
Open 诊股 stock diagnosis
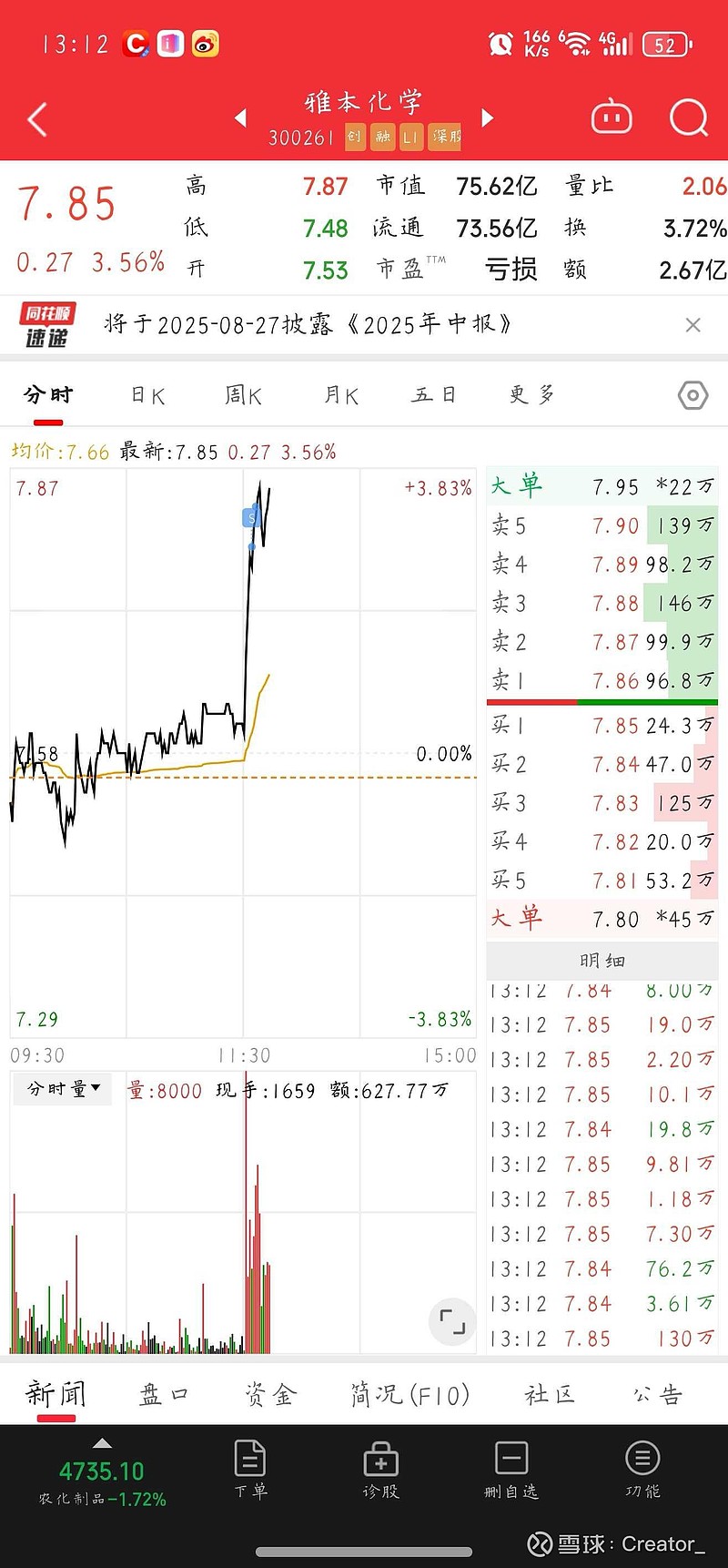click(x=380, y=1470)
